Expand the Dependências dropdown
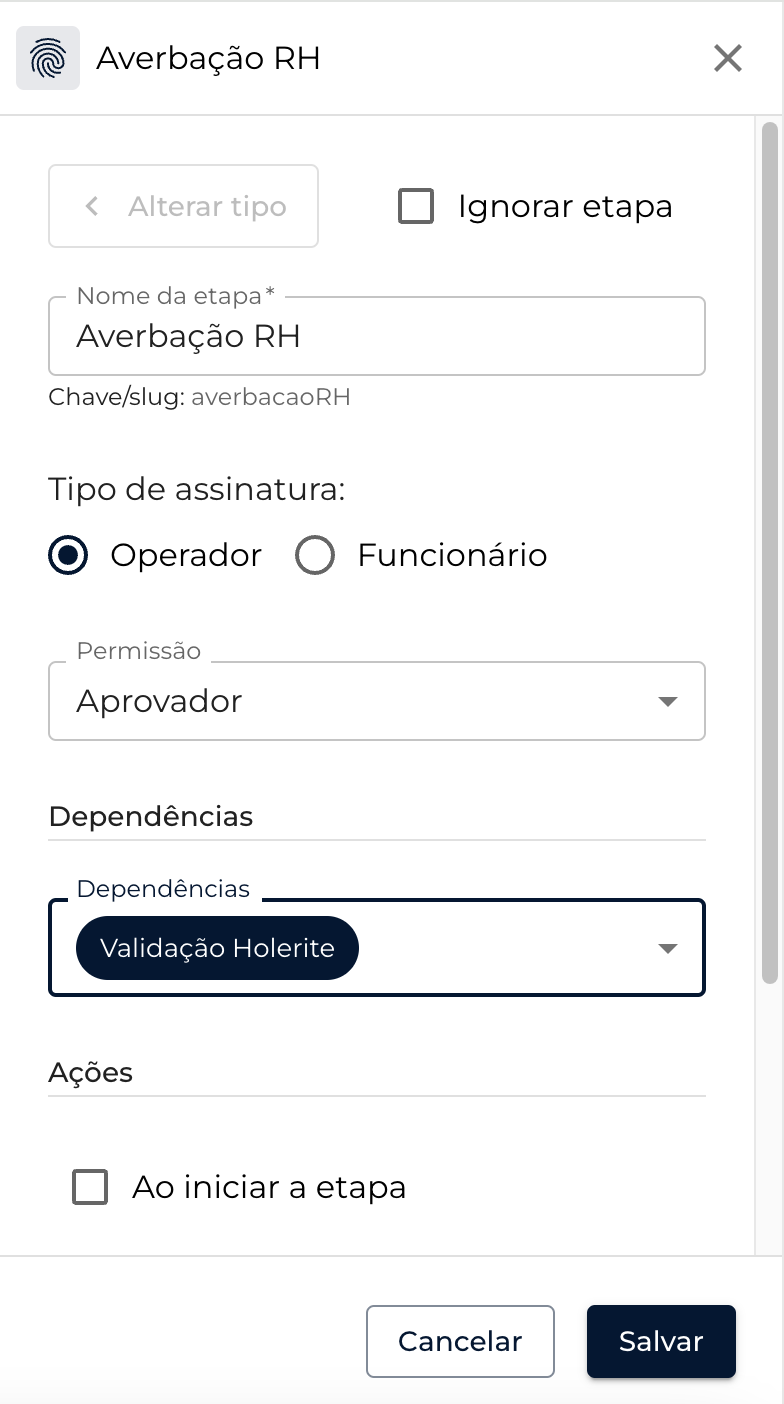This screenshot has height=1404, width=784. (668, 949)
